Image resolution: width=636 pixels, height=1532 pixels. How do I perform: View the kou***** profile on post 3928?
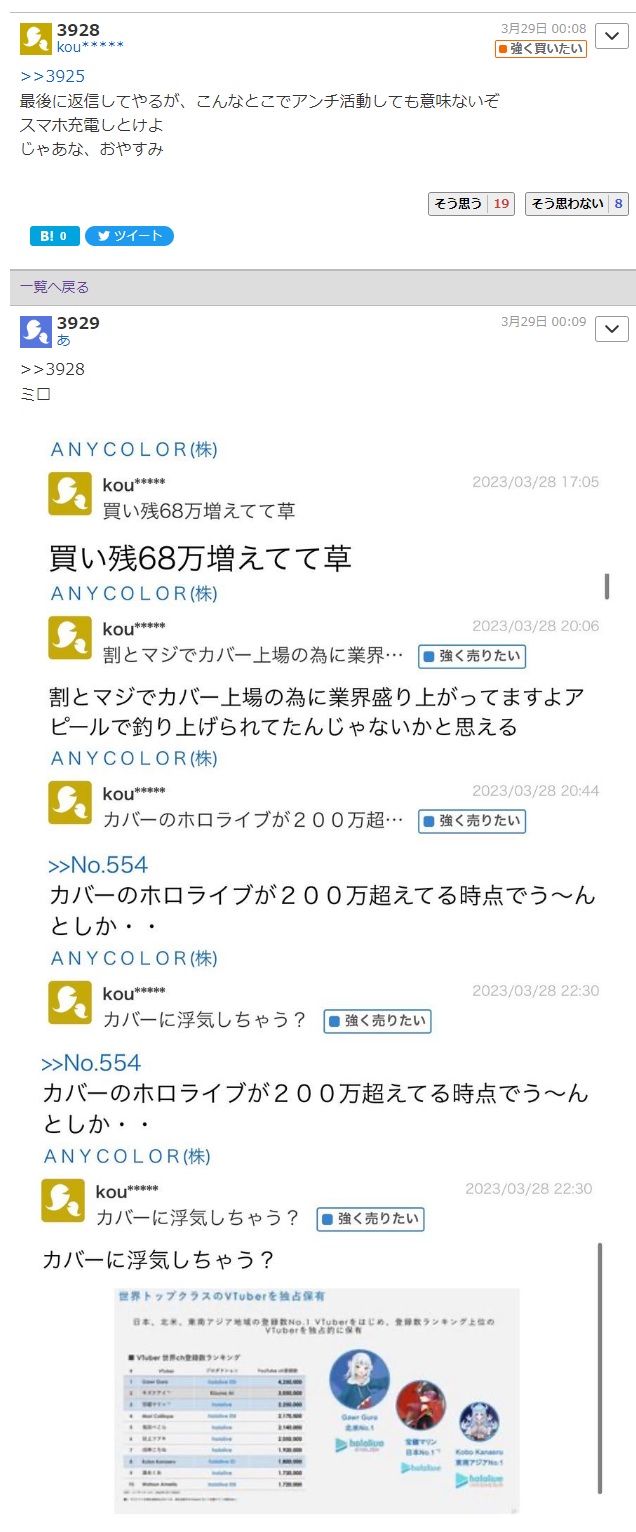(x=90, y=47)
